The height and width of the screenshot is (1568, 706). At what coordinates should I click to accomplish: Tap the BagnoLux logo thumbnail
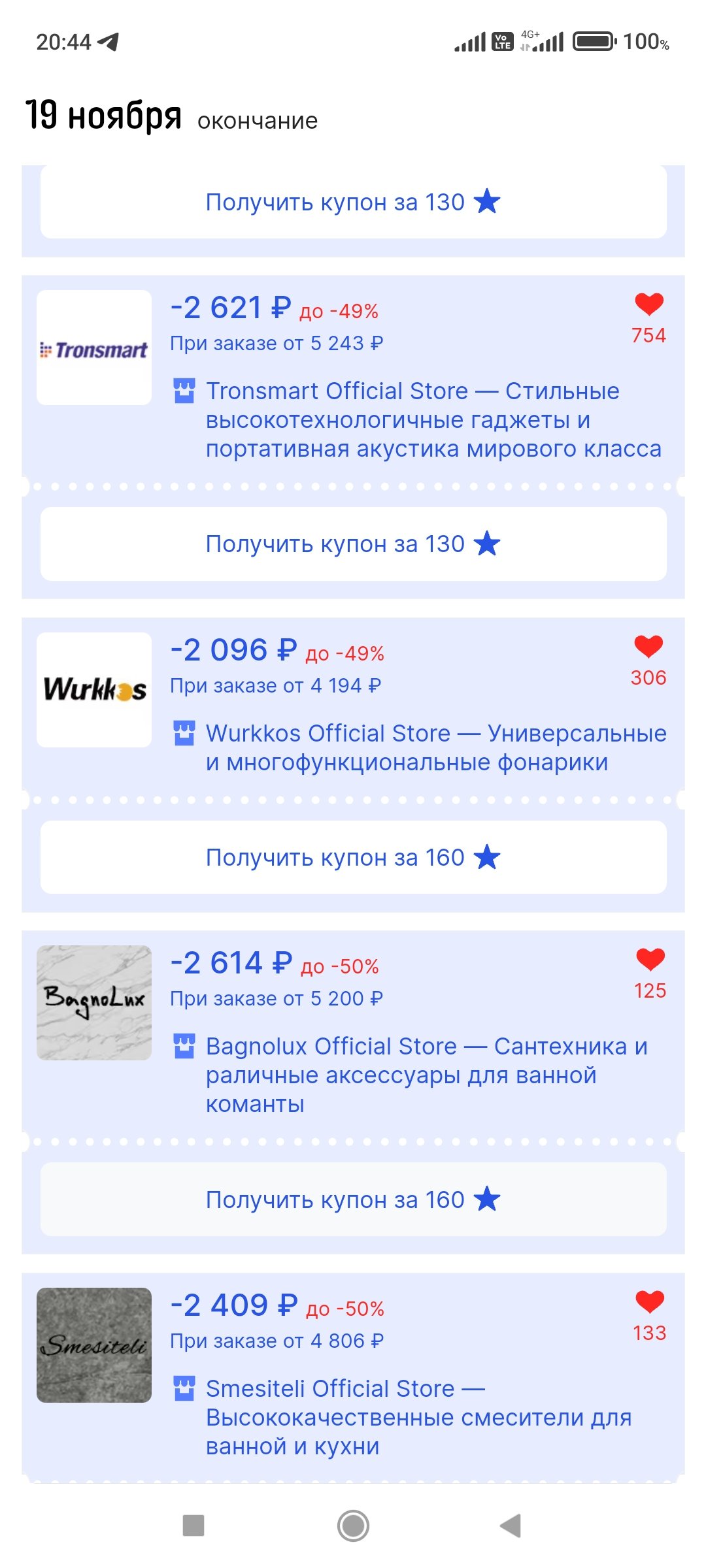pos(94,1003)
